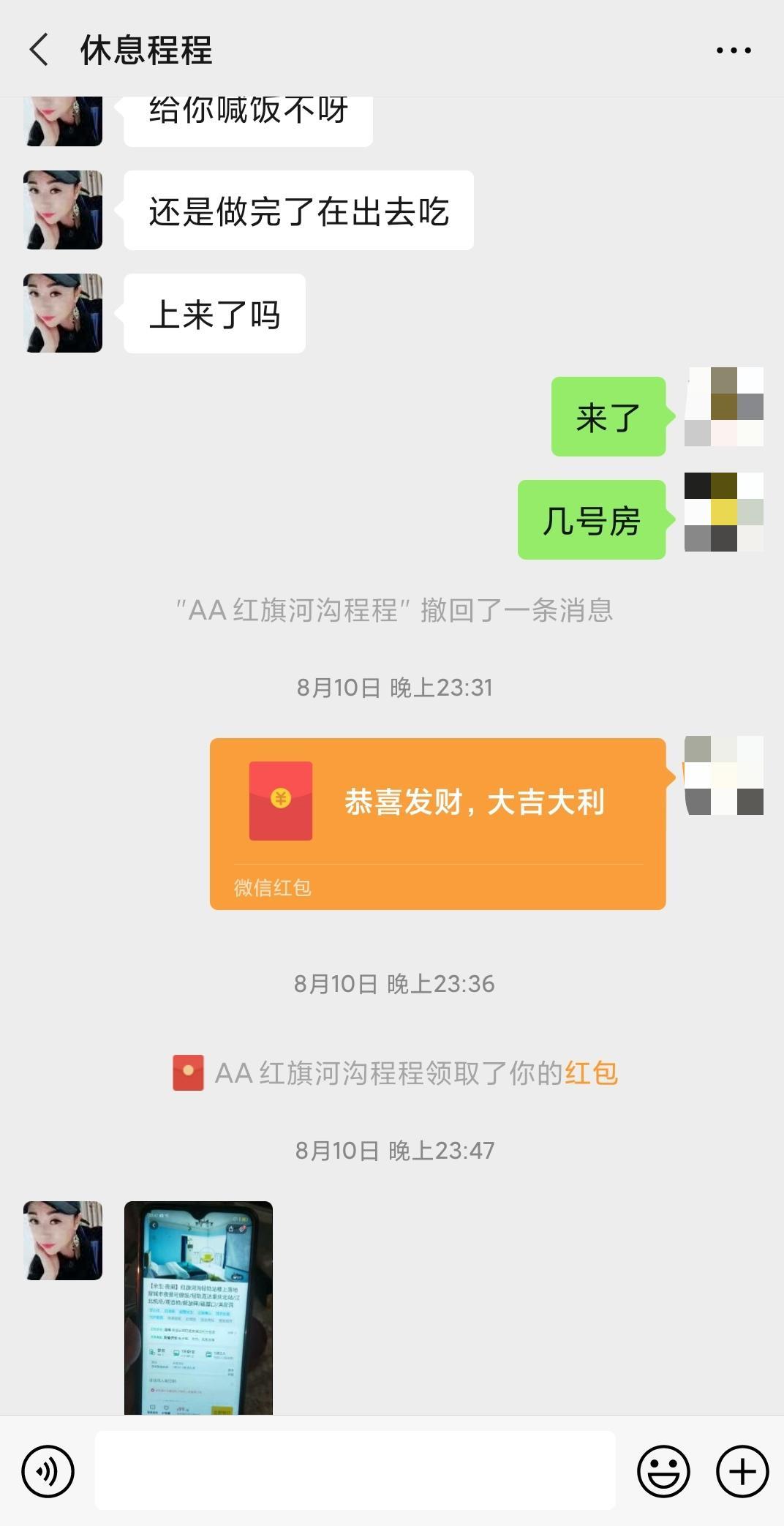Switch to voice message input
This screenshot has height=1526, width=784.
(x=48, y=1470)
